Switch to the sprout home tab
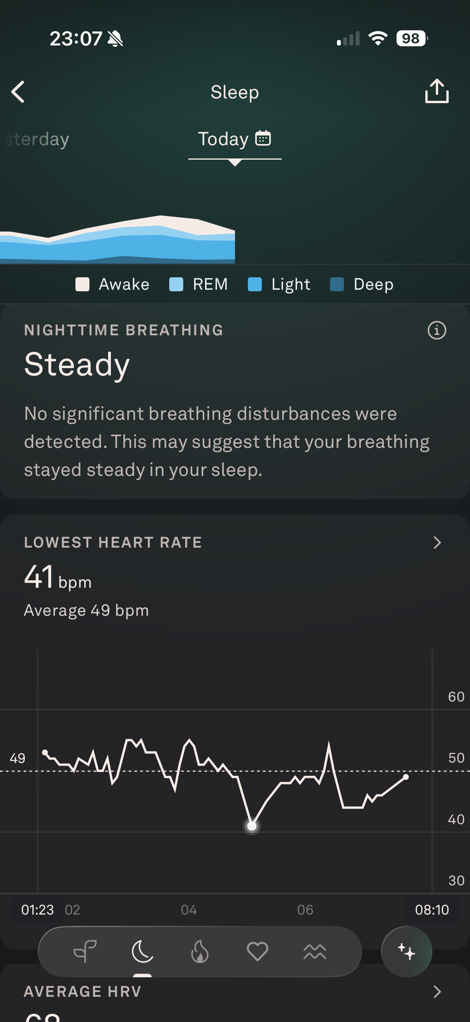 [x=85, y=952]
